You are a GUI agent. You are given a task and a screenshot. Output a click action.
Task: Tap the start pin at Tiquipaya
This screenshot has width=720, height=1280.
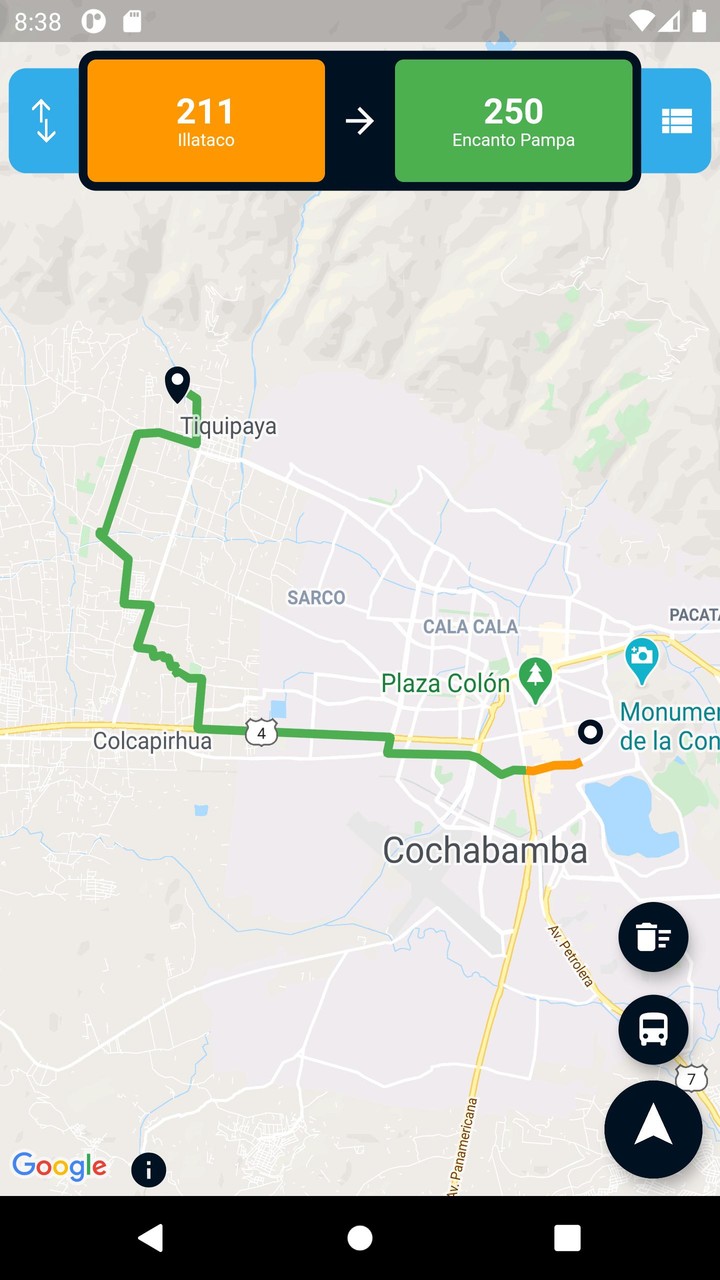[177, 384]
